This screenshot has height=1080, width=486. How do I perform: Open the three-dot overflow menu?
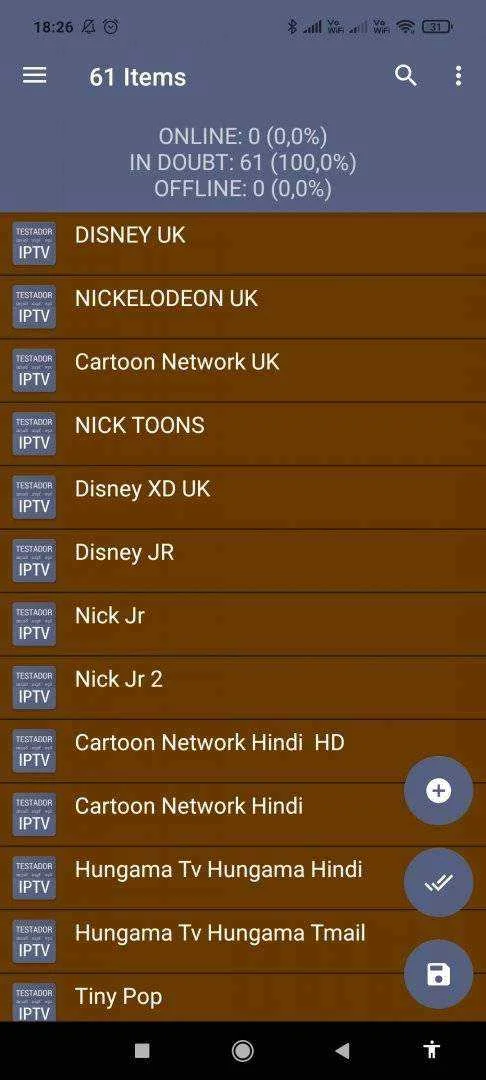[x=458, y=76]
